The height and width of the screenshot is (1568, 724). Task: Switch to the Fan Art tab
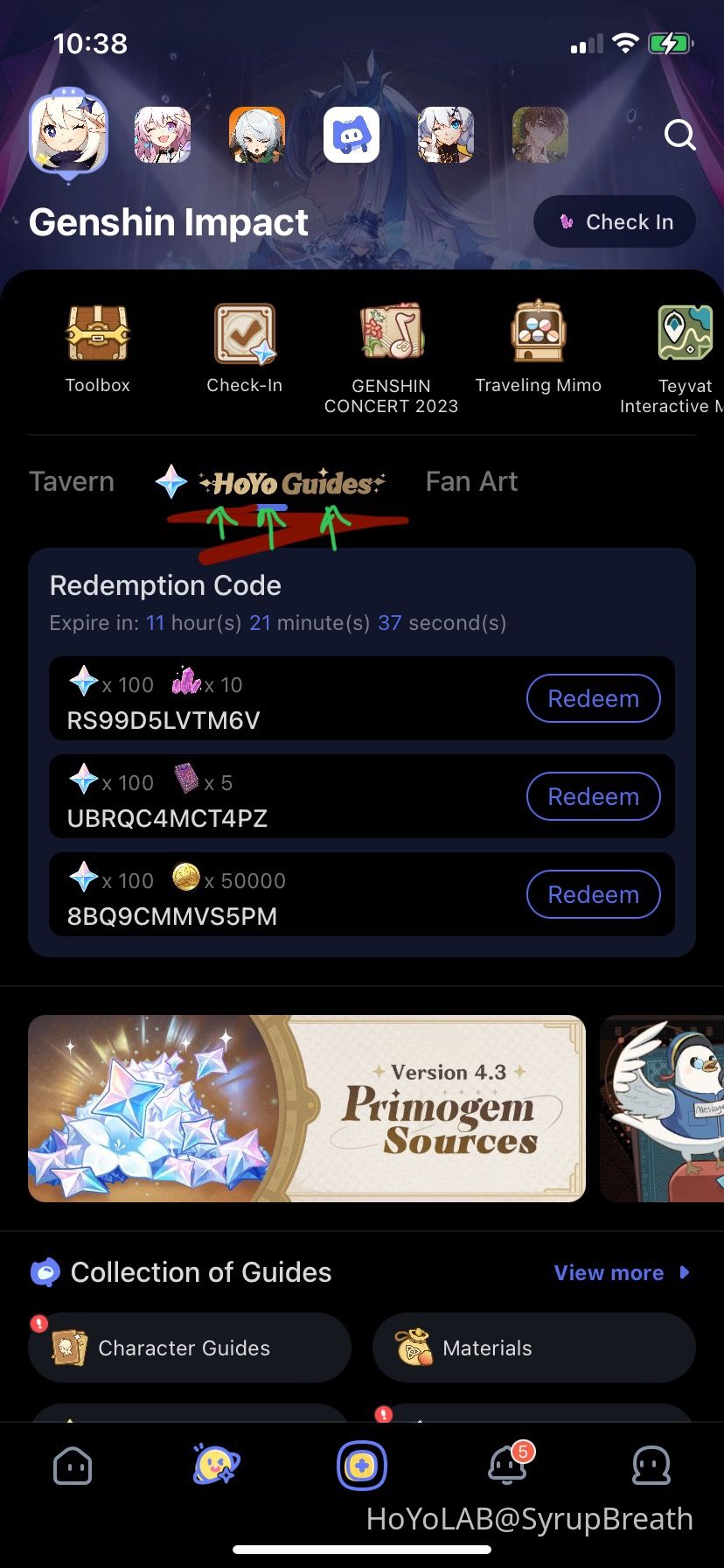pyautogui.click(x=471, y=482)
